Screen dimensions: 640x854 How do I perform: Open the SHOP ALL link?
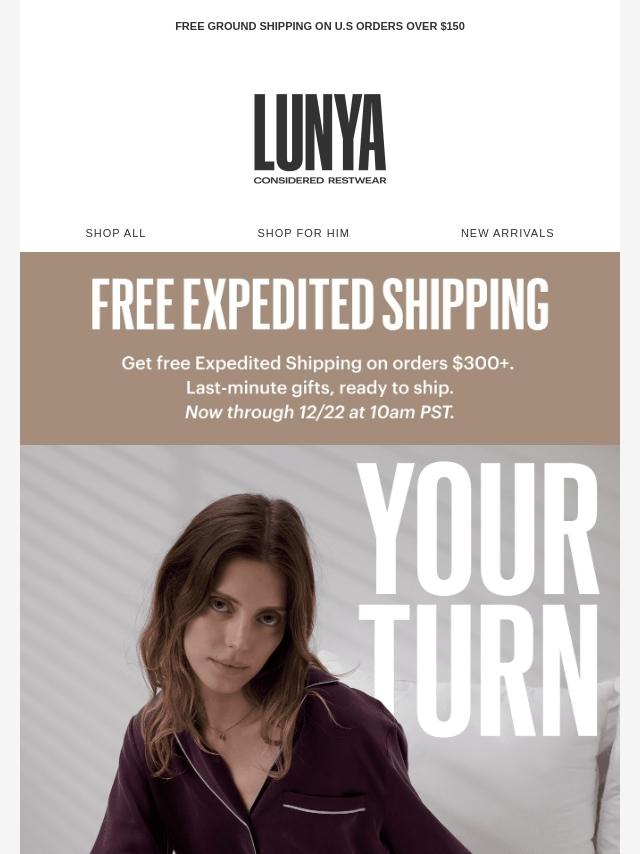tap(116, 233)
